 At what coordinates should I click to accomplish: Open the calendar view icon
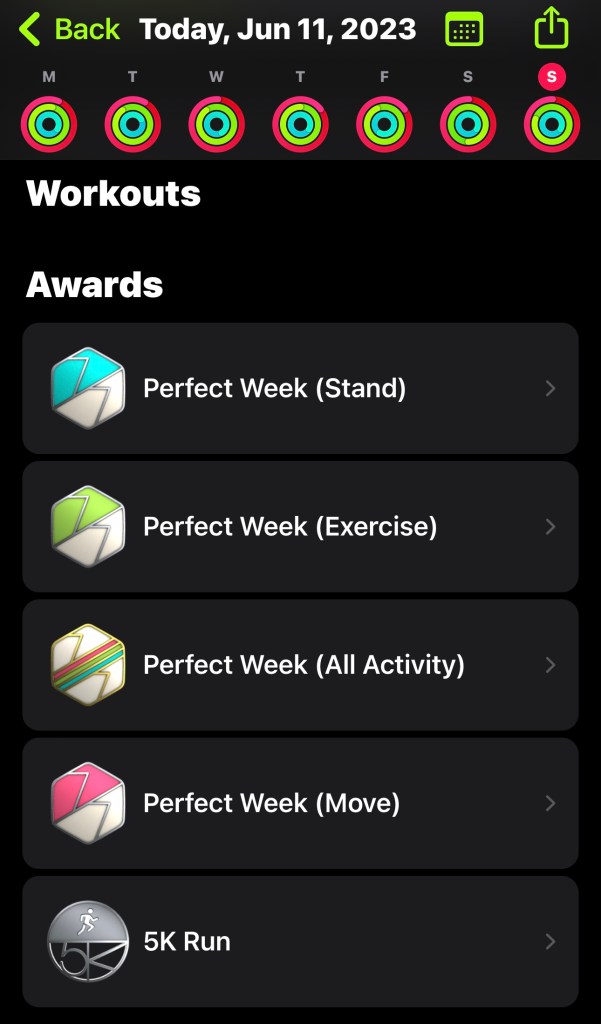click(464, 29)
